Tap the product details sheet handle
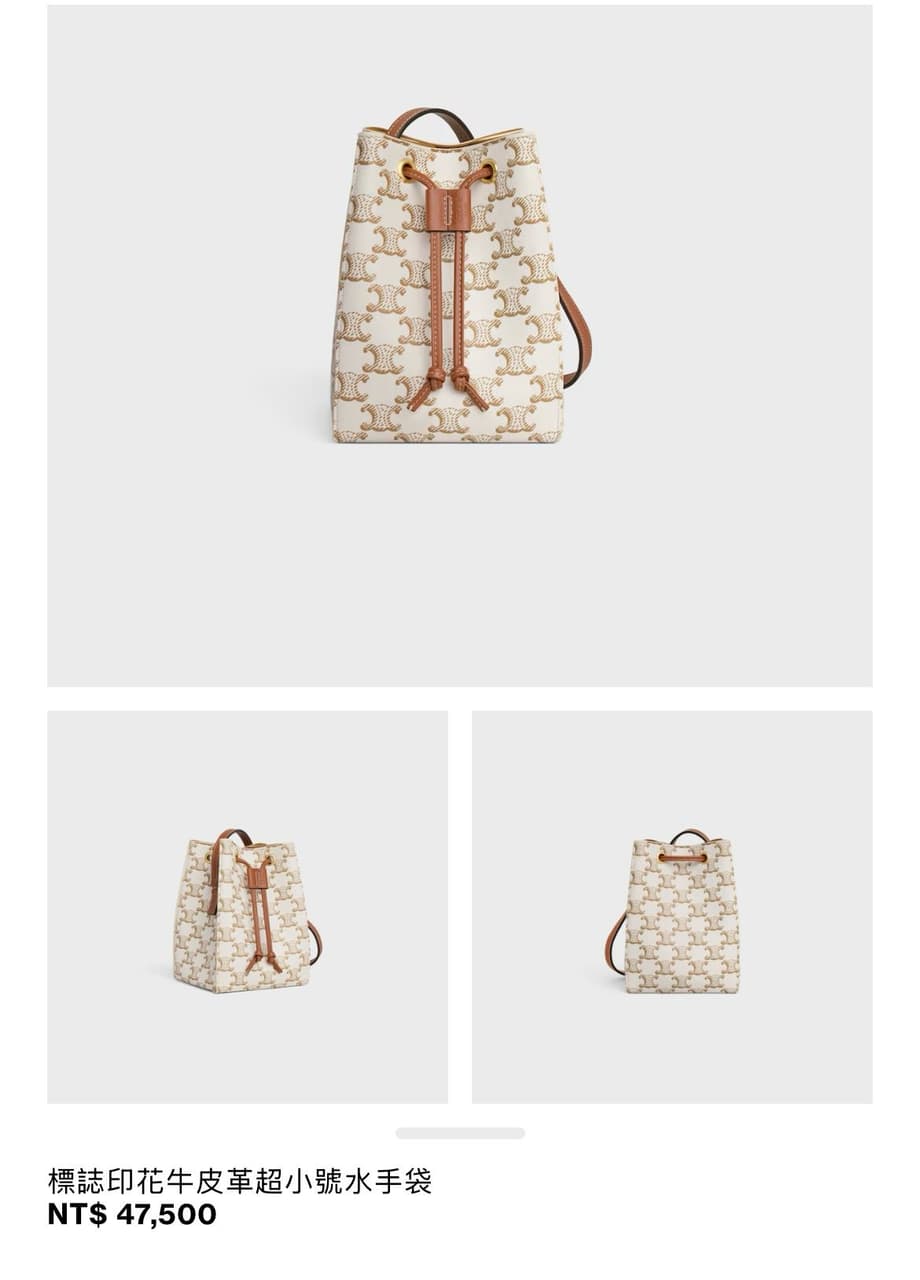This screenshot has height=1280, width=920. [x=460, y=1133]
